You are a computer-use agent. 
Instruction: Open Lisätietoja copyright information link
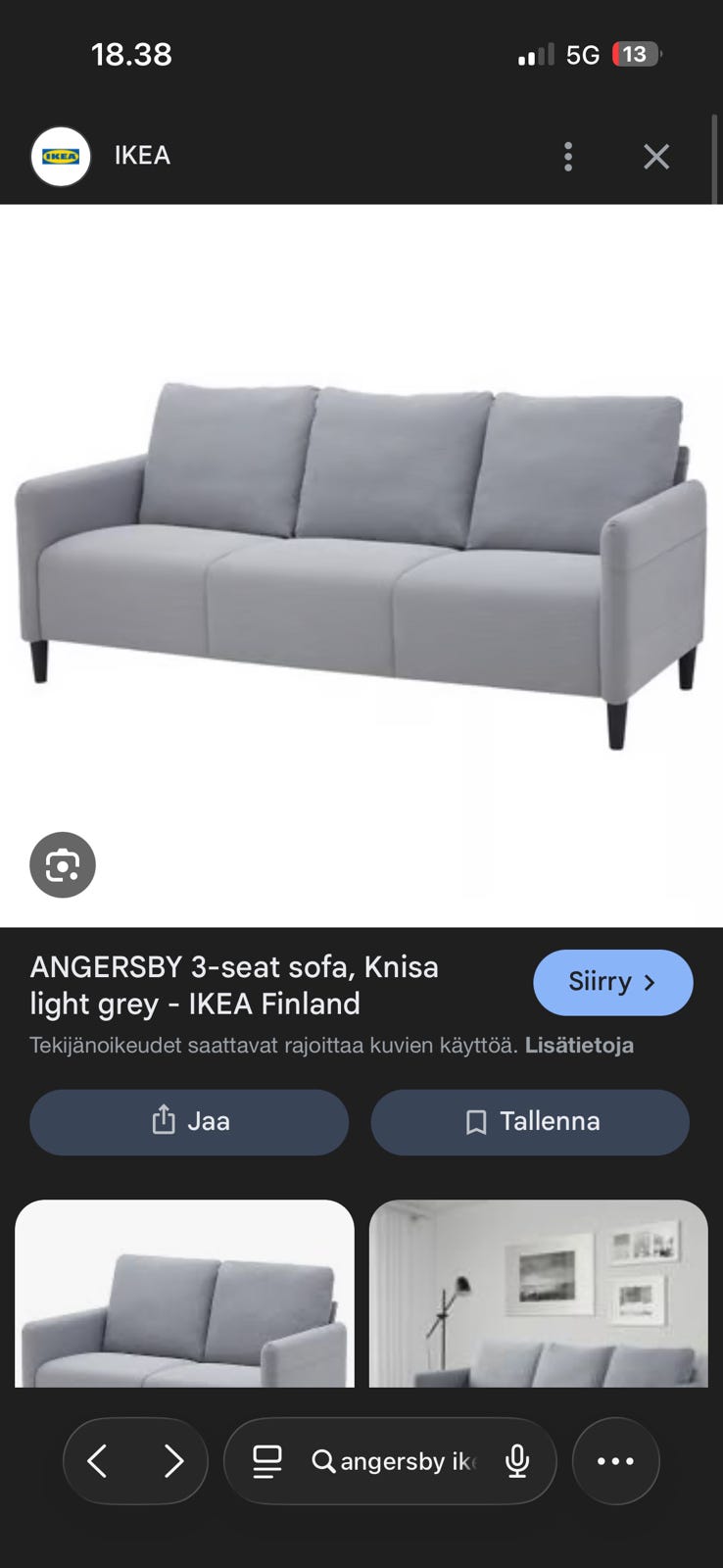[x=580, y=1046]
